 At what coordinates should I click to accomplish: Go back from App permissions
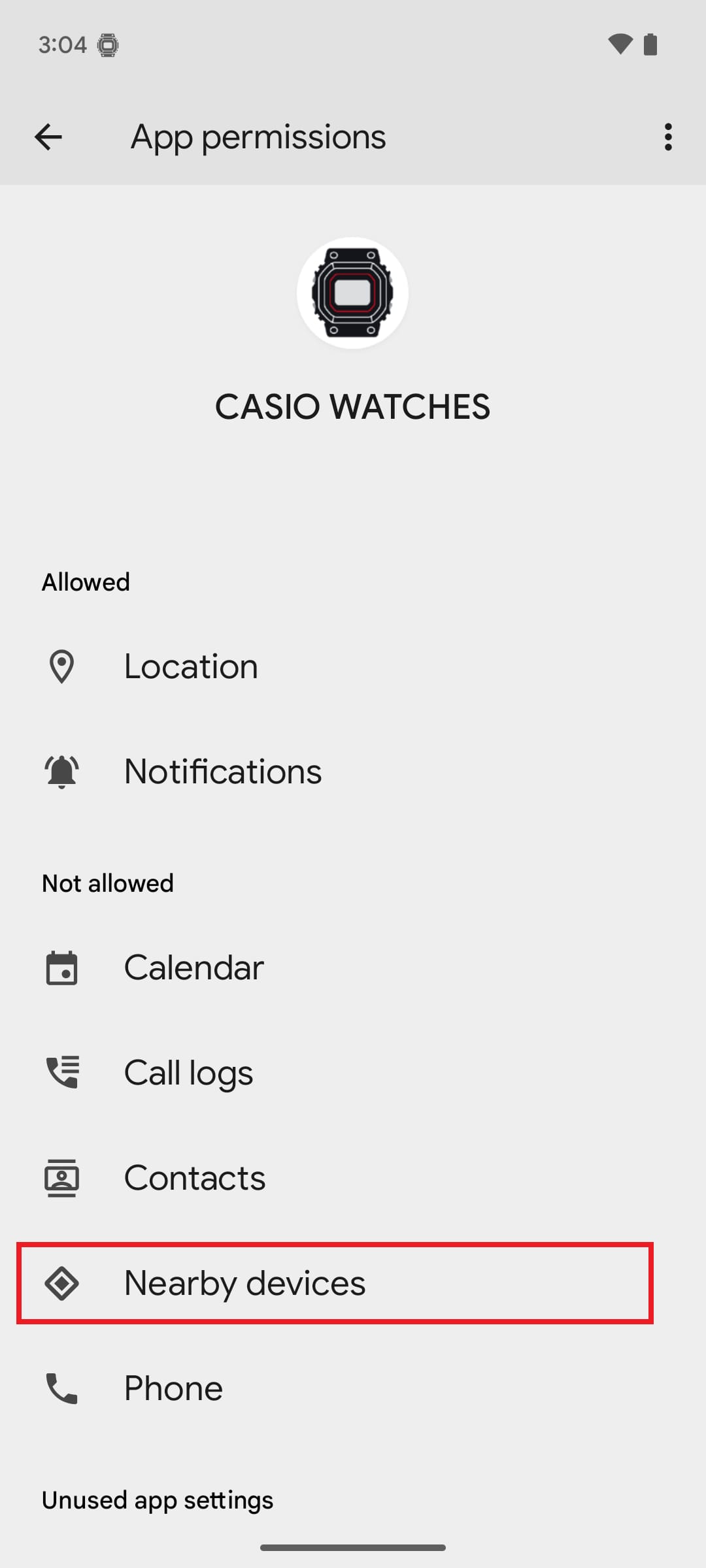(48, 137)
